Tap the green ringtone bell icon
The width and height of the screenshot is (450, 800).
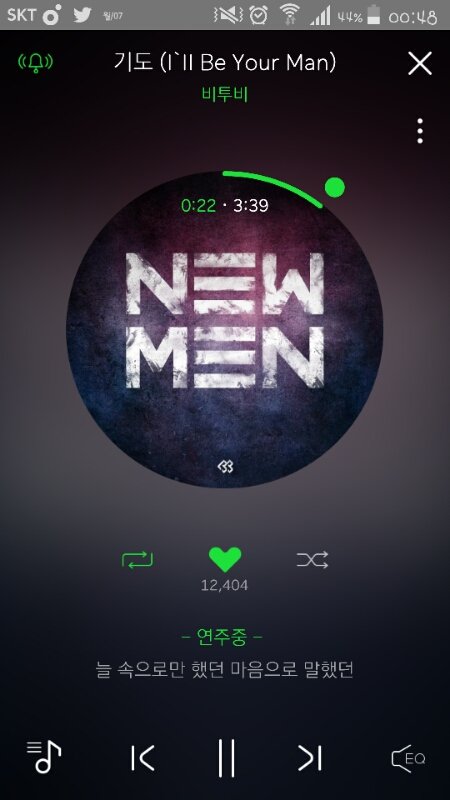tap(36, 62)
